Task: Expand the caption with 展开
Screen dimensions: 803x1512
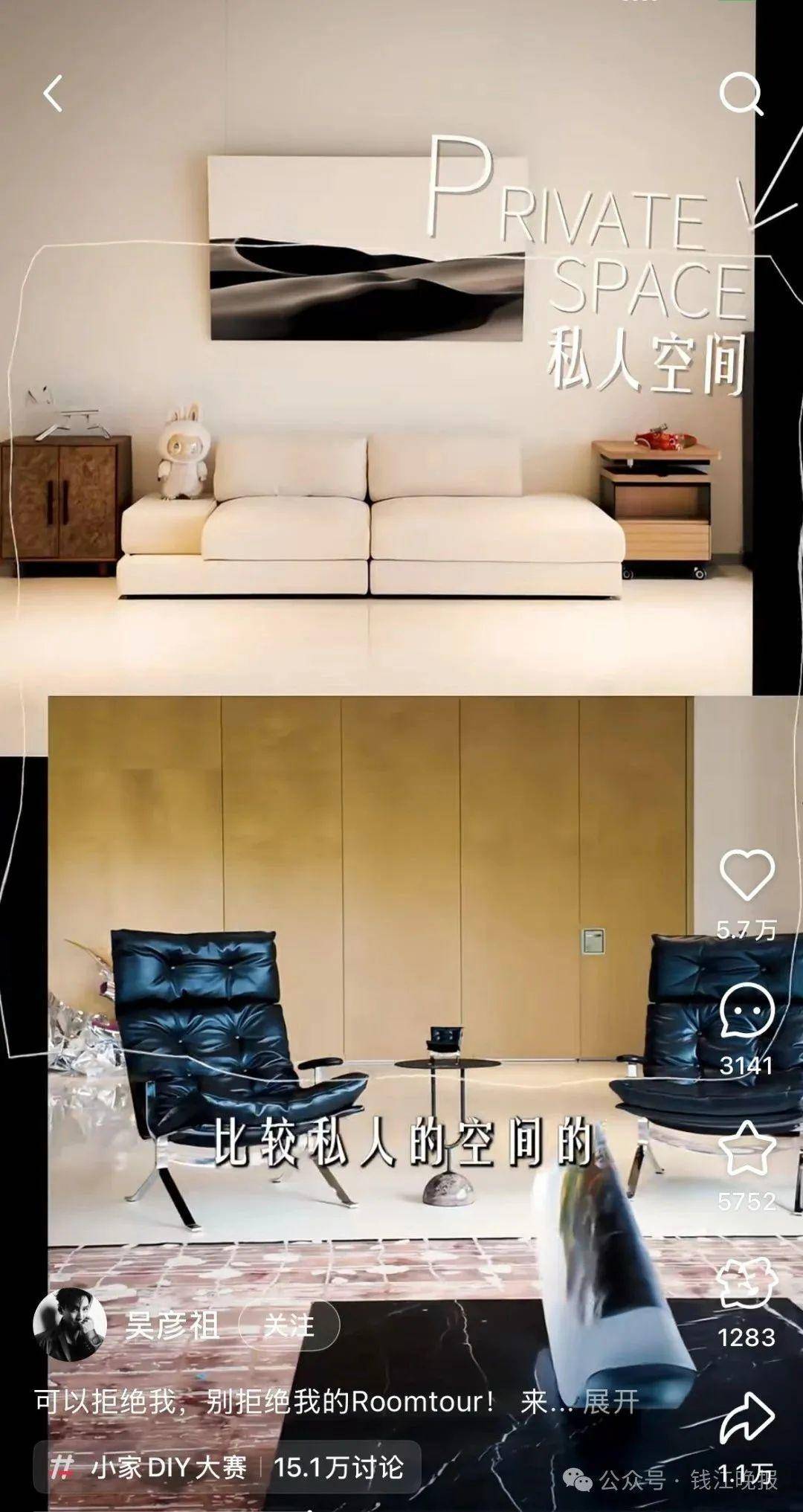Action: tap(610, 1402)
